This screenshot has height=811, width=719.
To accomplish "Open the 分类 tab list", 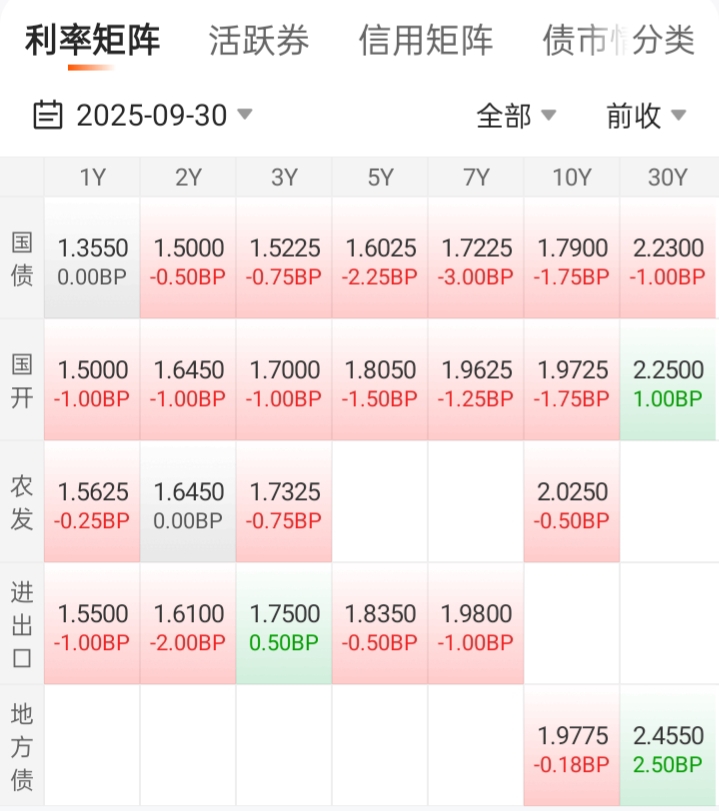I will [663, 41].
